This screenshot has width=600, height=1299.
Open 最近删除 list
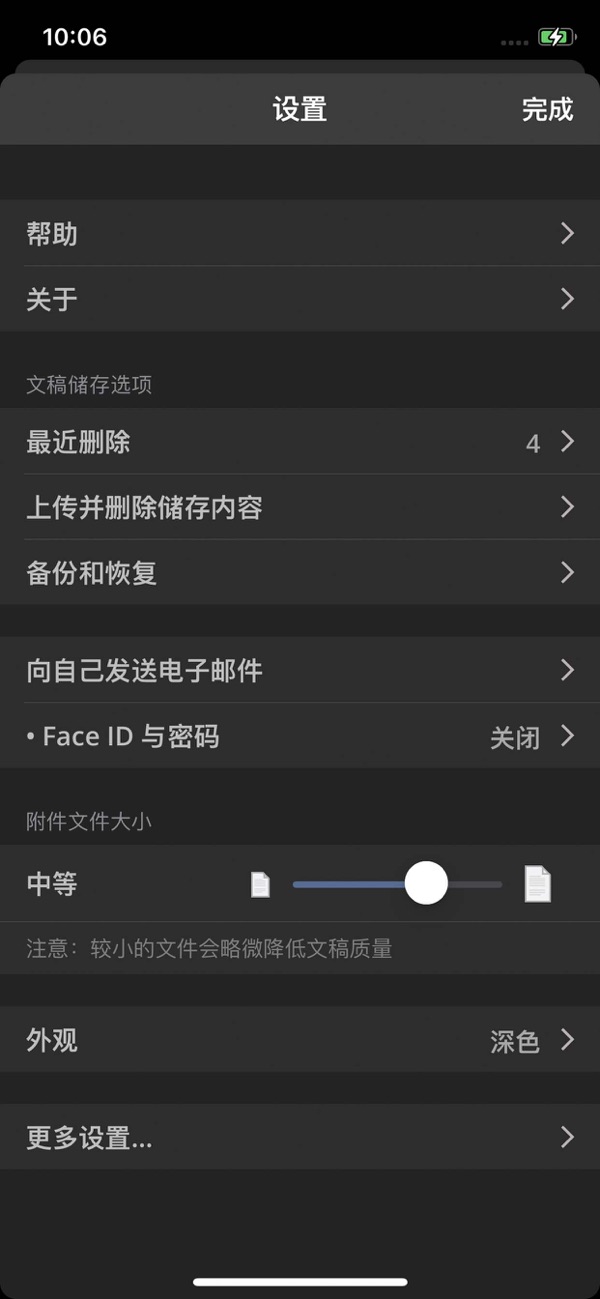[x=300, y=441]
